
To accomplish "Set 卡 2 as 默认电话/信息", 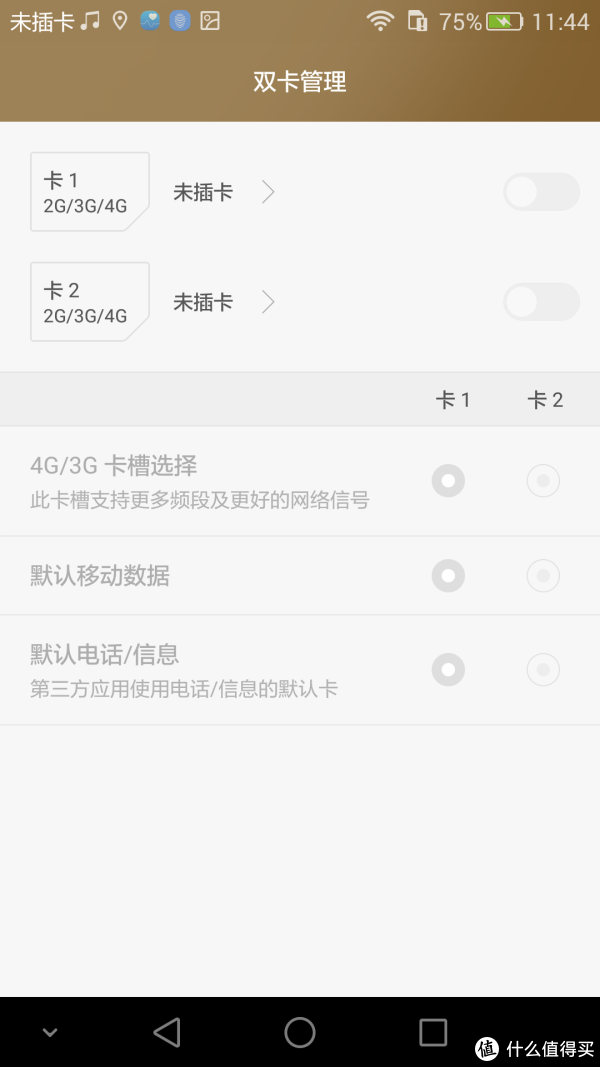I will pyautogui.click(x=543, y=670).
